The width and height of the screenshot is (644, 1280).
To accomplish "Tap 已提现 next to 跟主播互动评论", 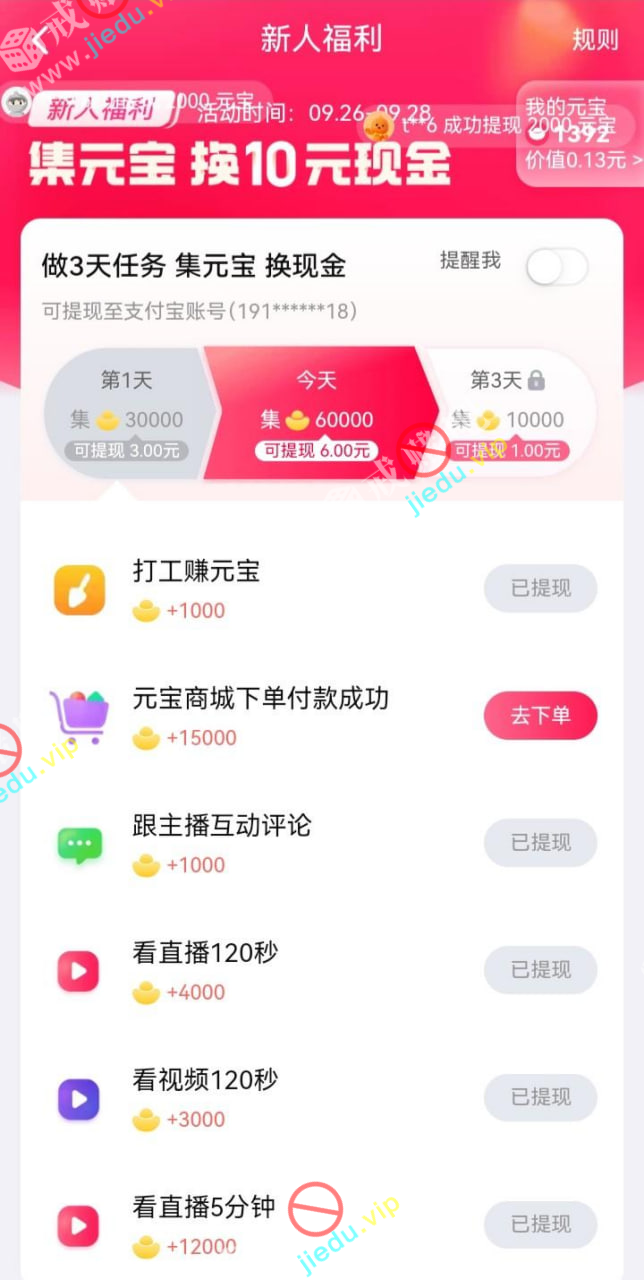I will 540,843.
